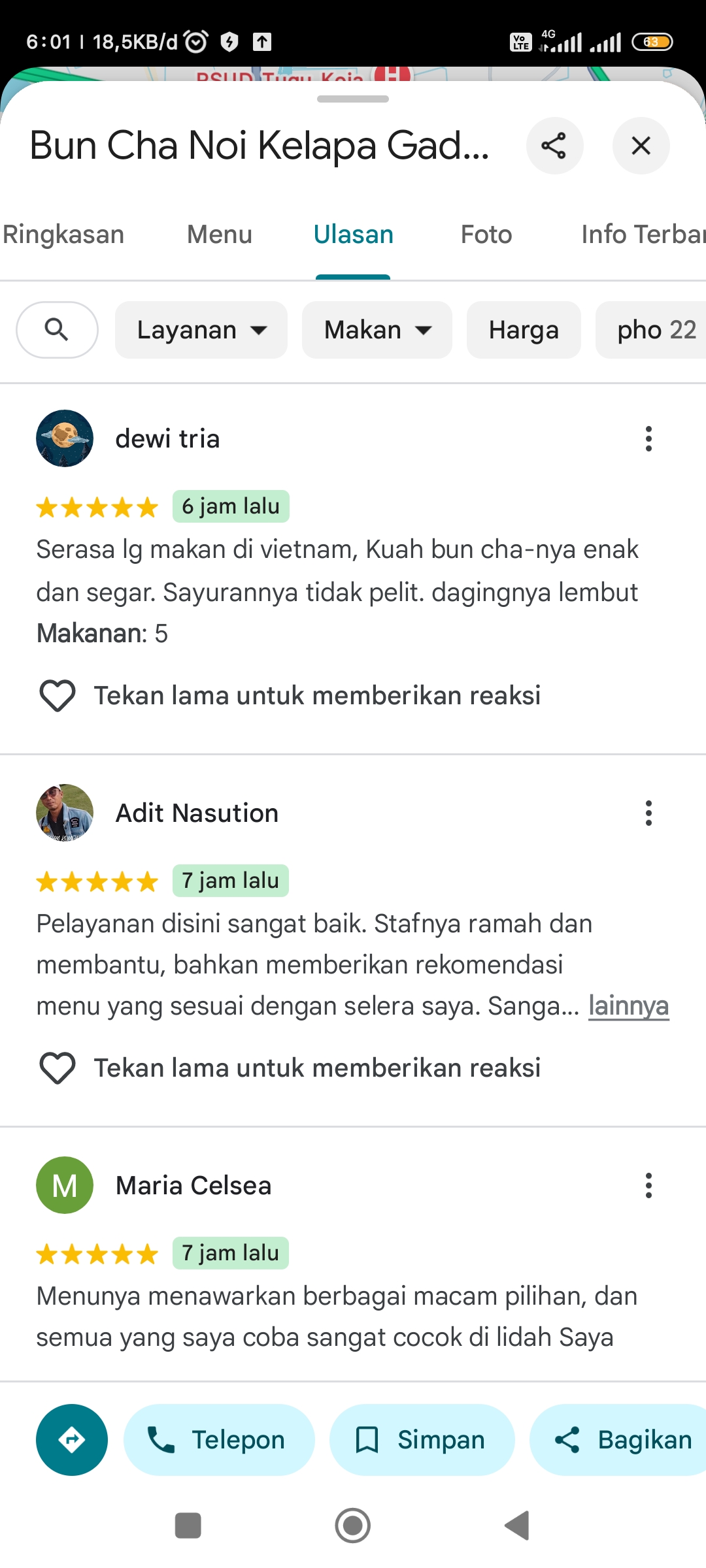Tap the heart under Adit Nasution's review
This screenshot has height=1568, width=706.
coord(58,1068)
